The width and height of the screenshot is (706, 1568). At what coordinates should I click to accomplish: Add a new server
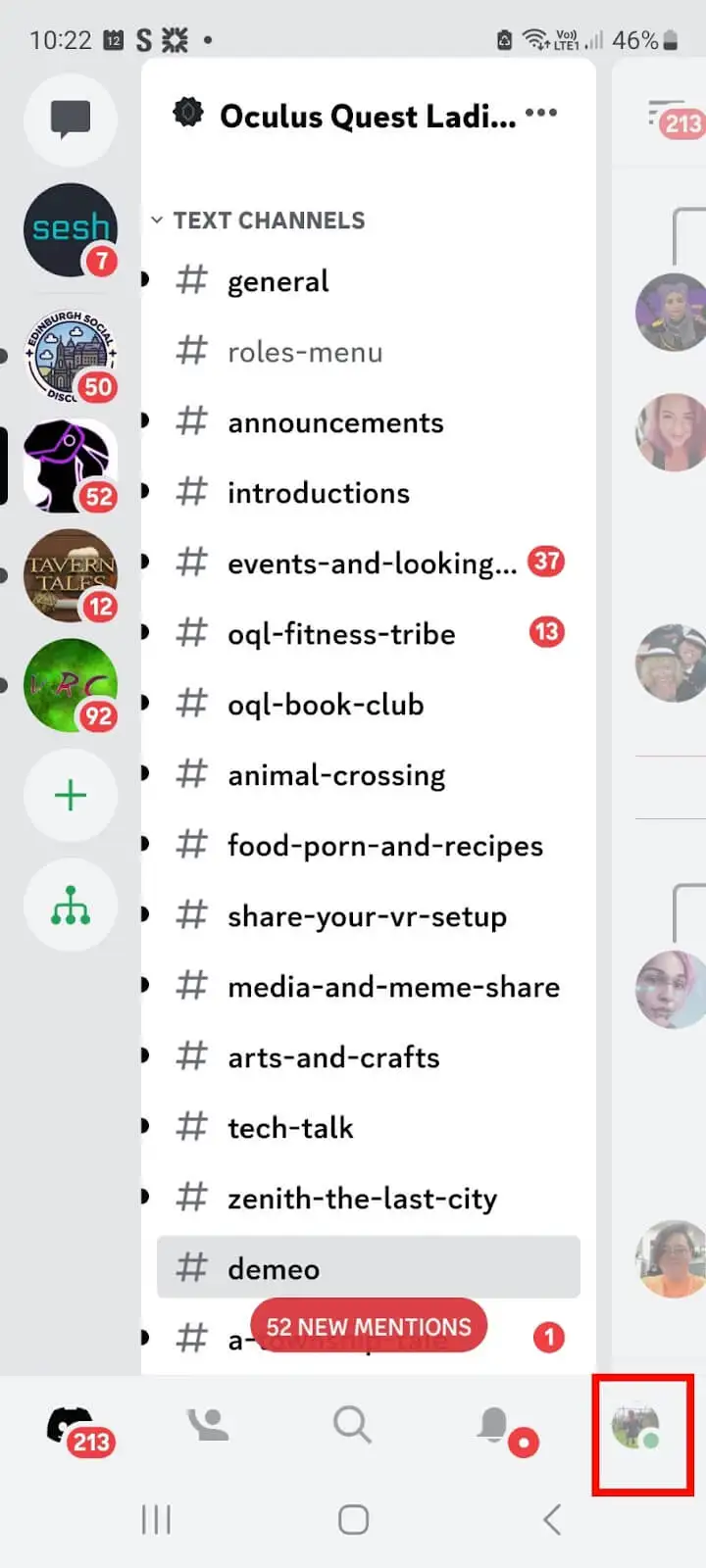point(71,795)
